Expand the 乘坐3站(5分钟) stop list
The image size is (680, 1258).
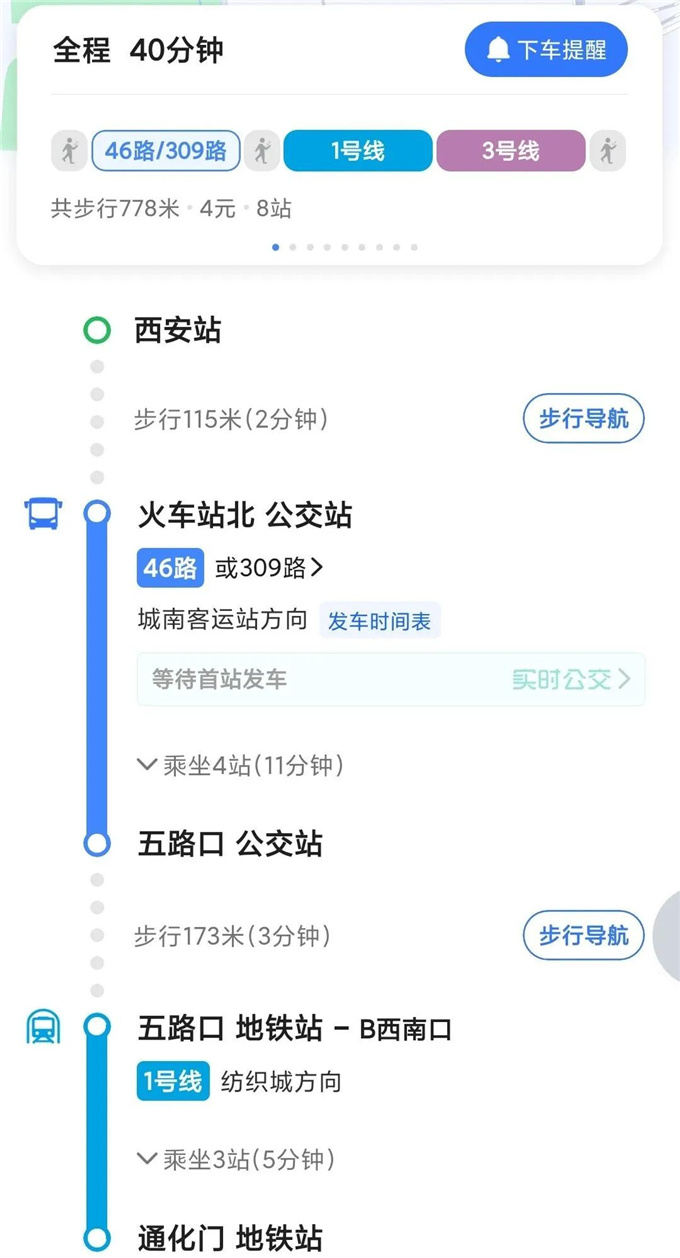[236, 1160]
